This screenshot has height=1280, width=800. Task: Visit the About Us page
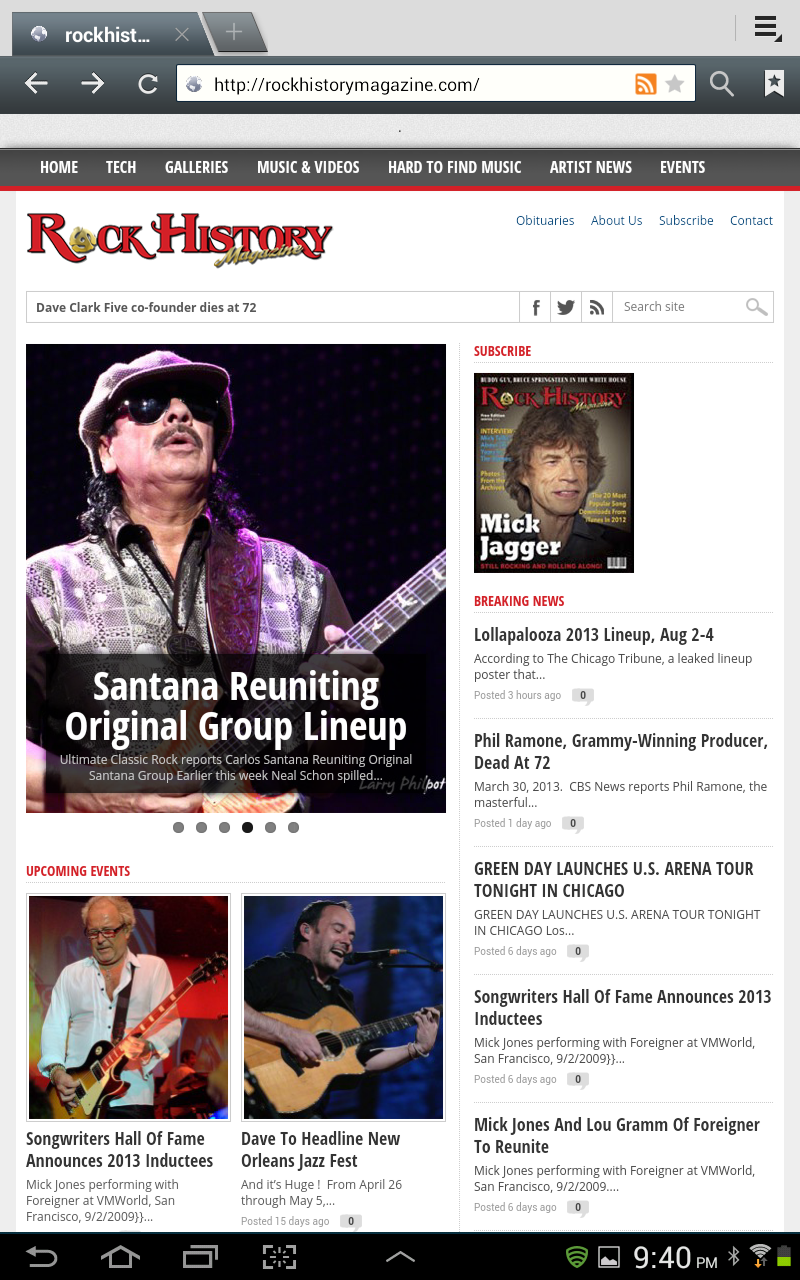click(617, 220)
